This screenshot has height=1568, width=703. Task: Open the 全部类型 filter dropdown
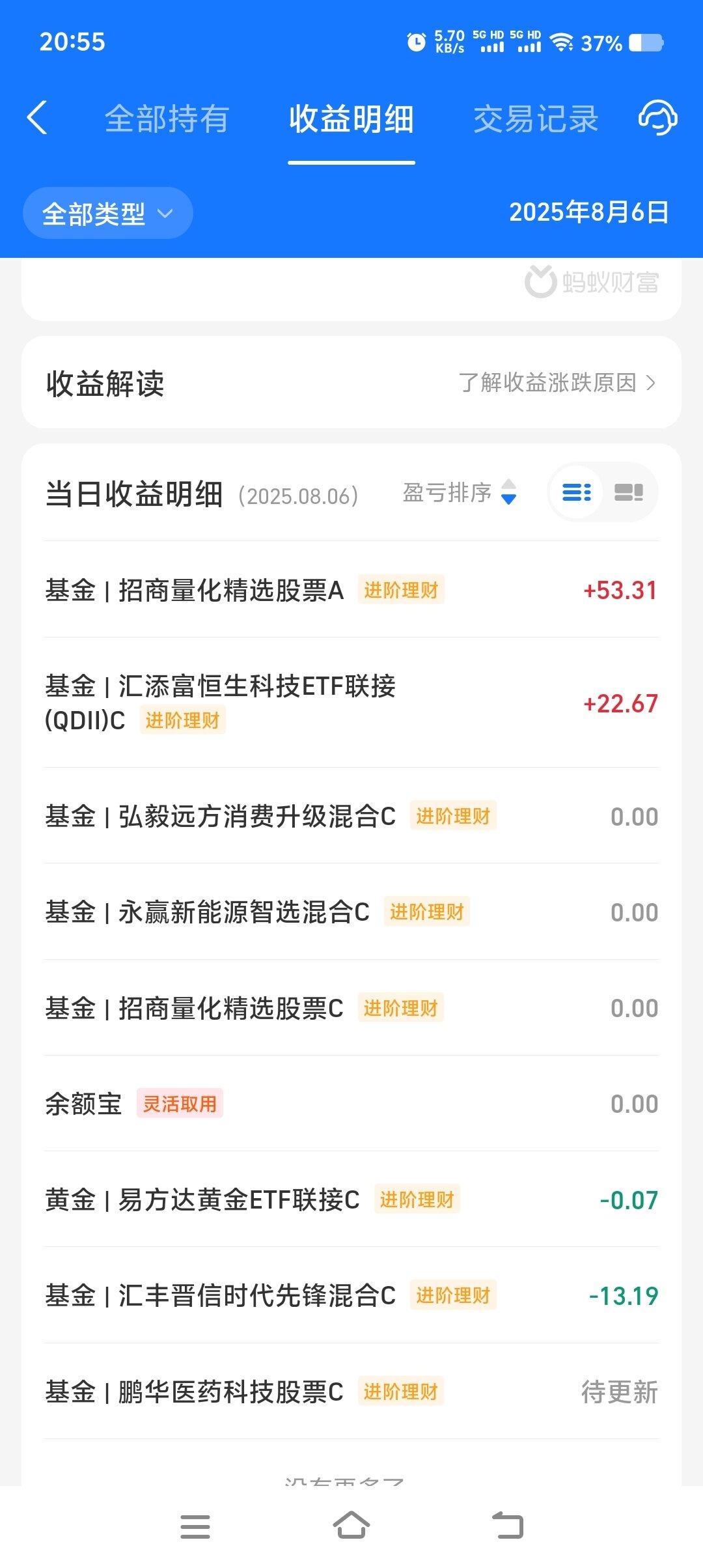[108, 213]
